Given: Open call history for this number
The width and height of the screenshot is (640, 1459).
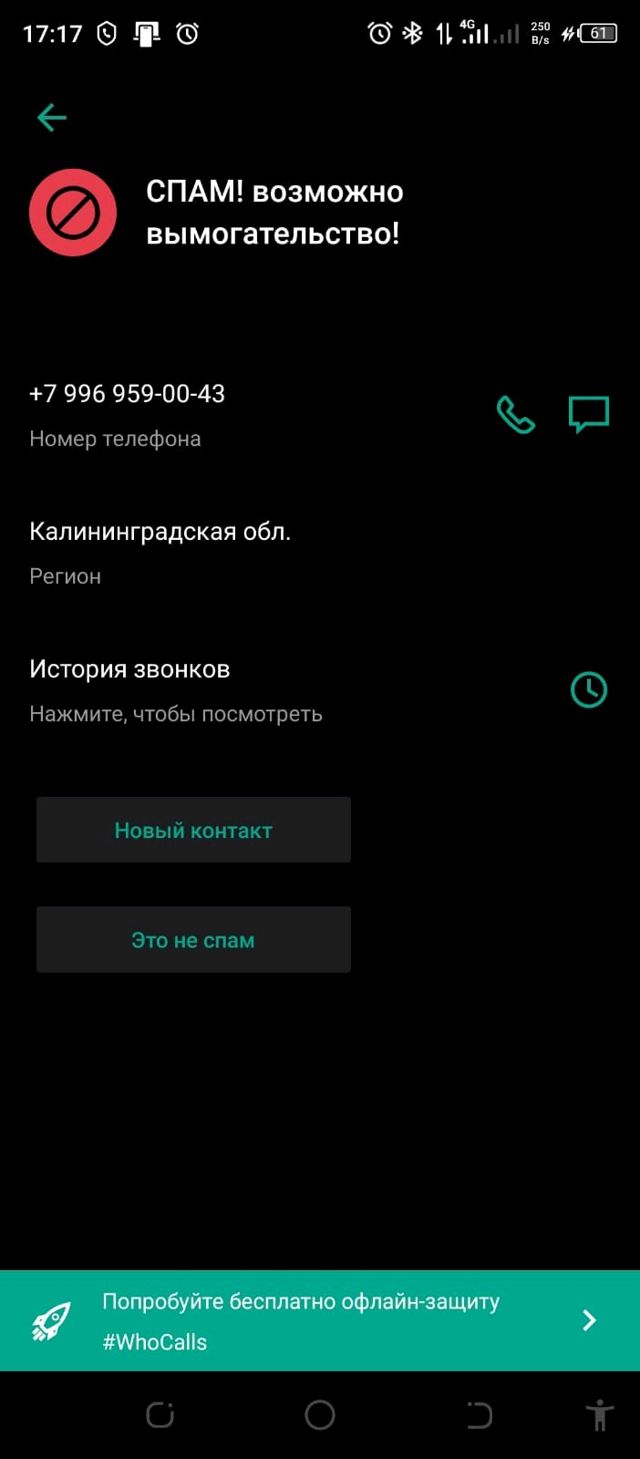Looking at the screenshot, I should (588, 689).
